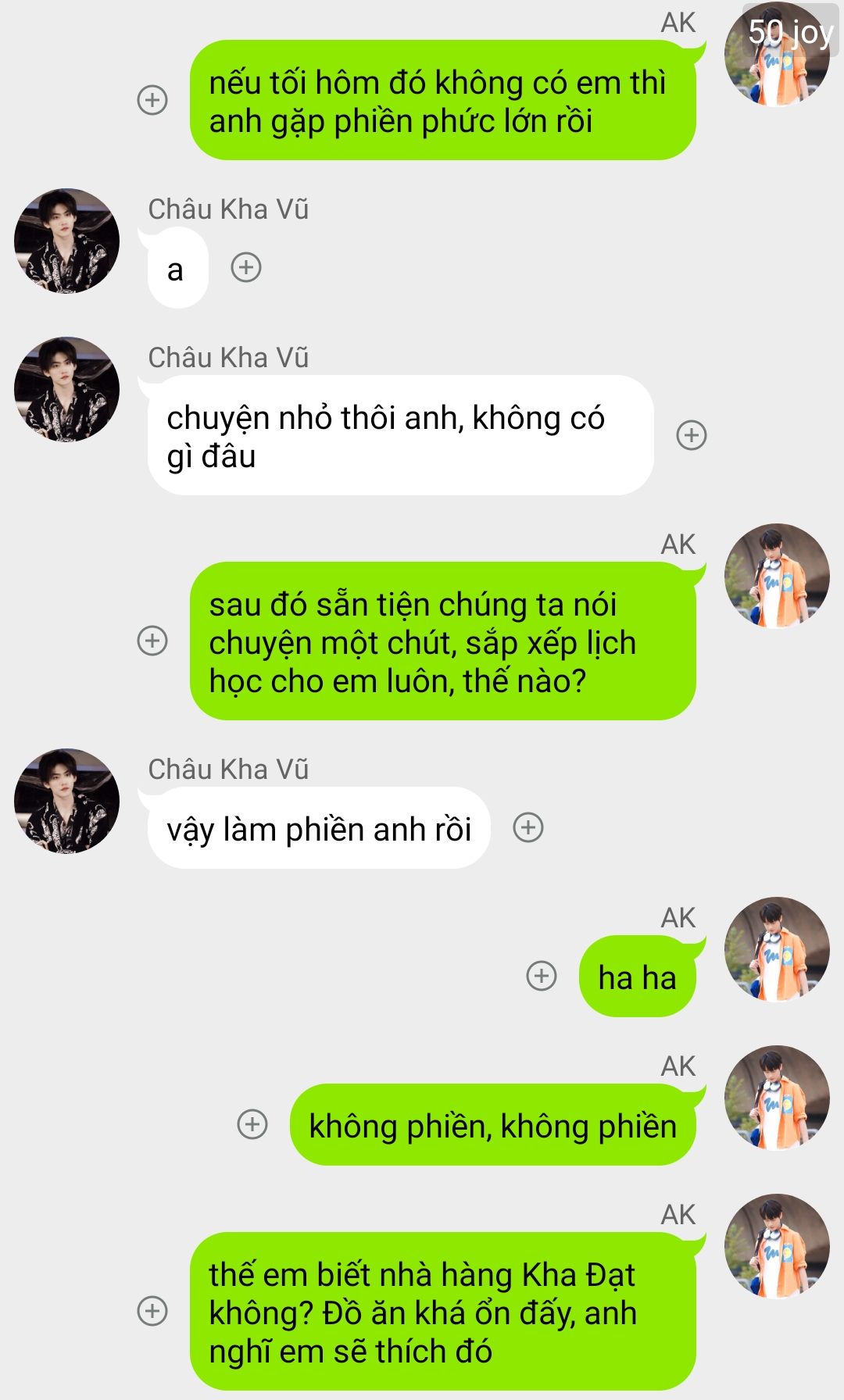
Task: Open the plus icon next to the "a" message
Action: point(246,267)
